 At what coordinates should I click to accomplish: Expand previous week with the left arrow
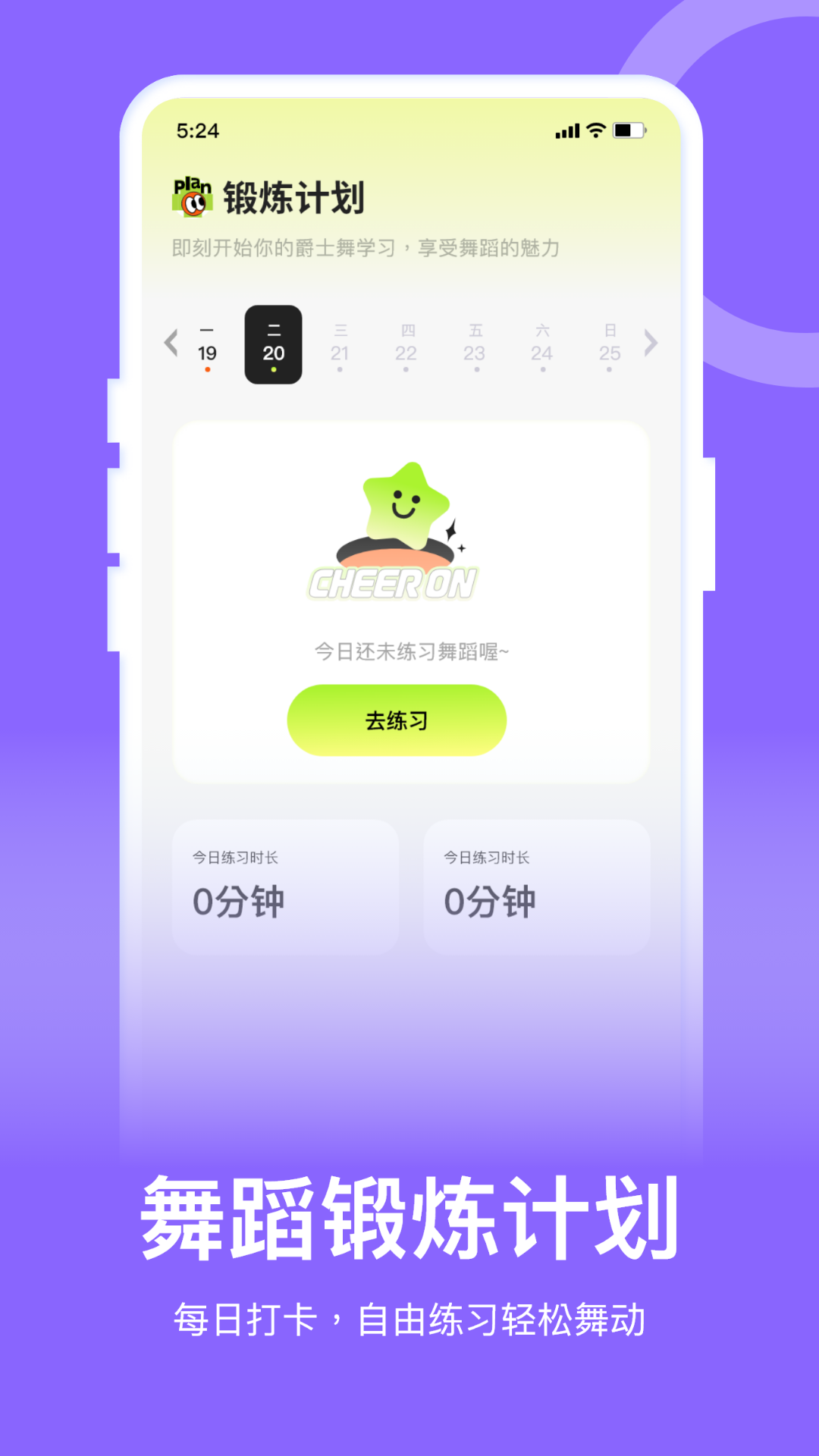point(170,343)
